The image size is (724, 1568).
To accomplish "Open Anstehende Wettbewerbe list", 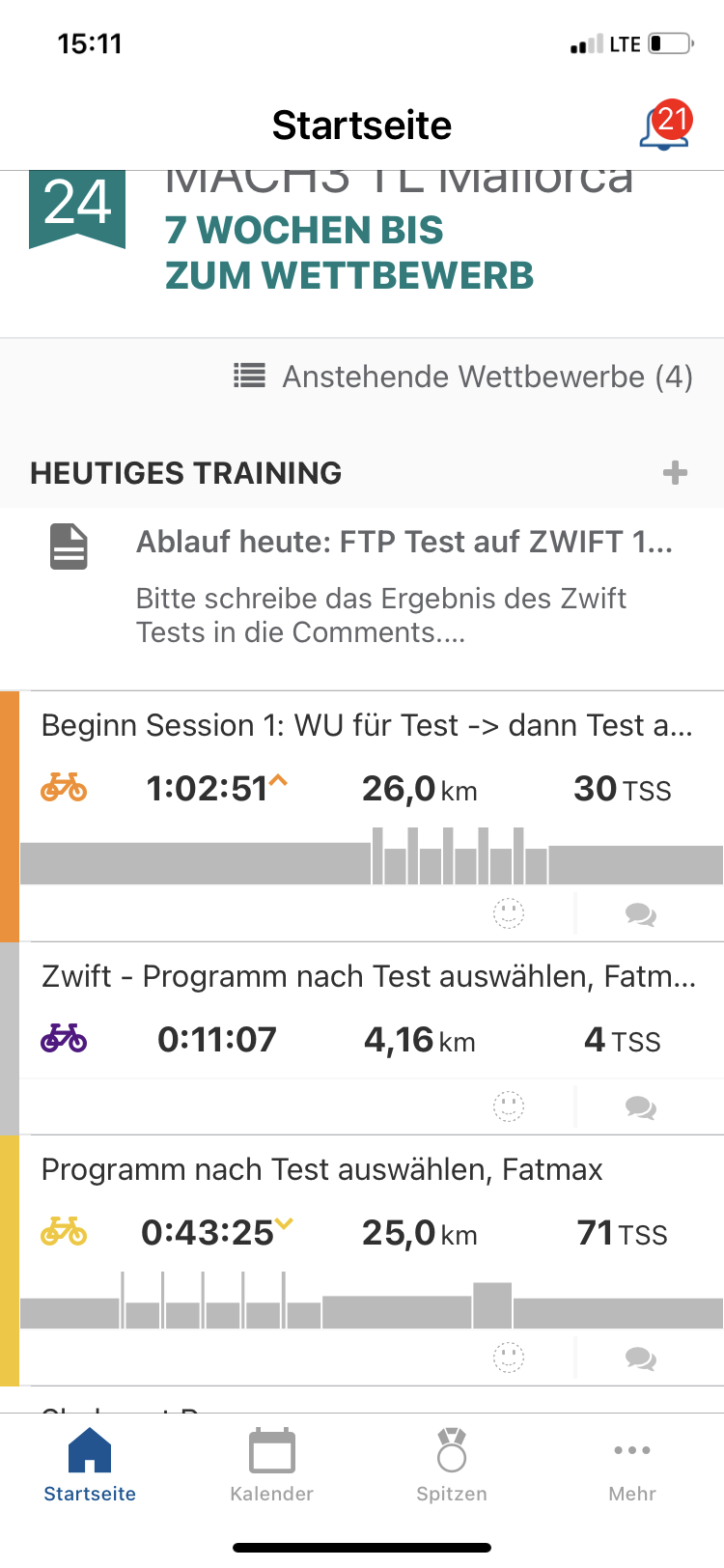I will pos(463,377).
